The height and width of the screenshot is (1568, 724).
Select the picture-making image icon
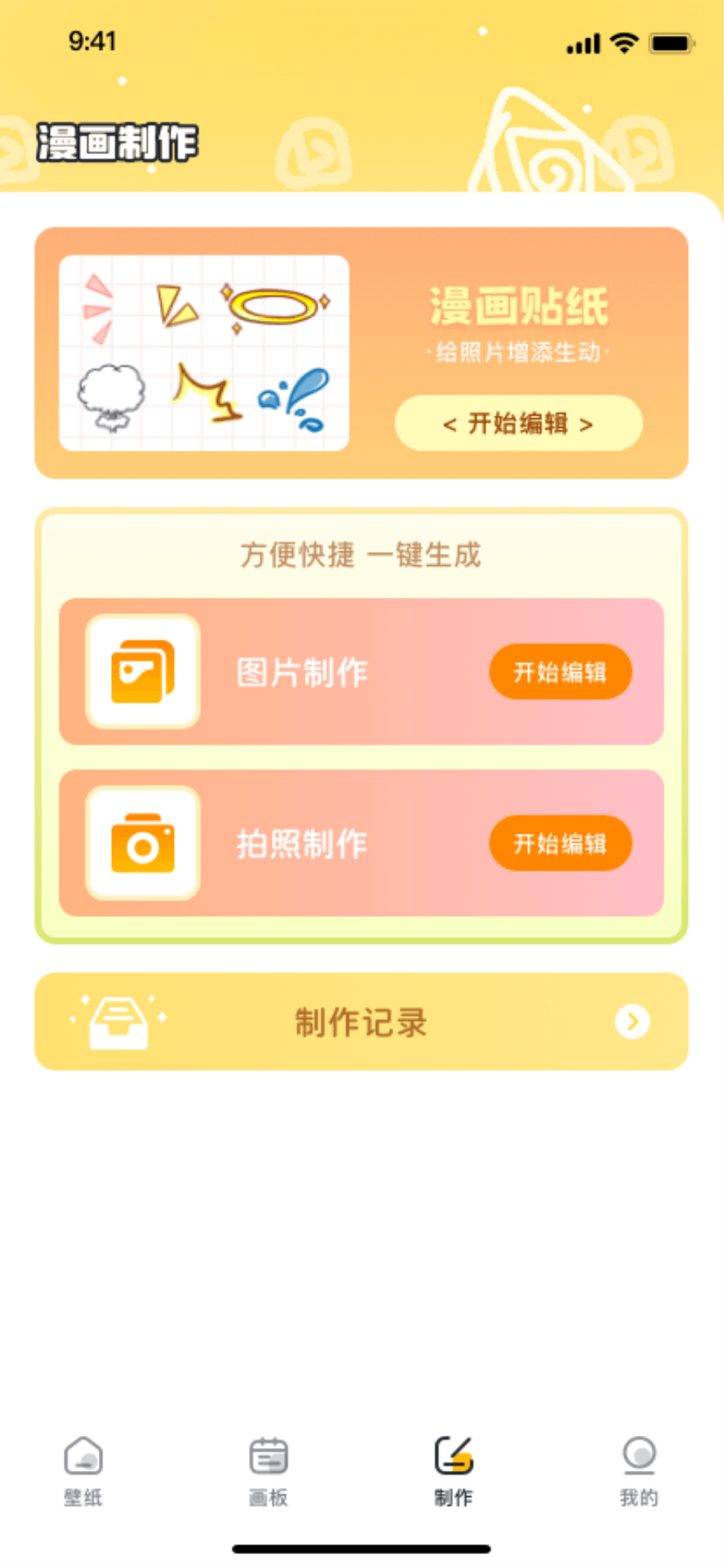[140, 671]
